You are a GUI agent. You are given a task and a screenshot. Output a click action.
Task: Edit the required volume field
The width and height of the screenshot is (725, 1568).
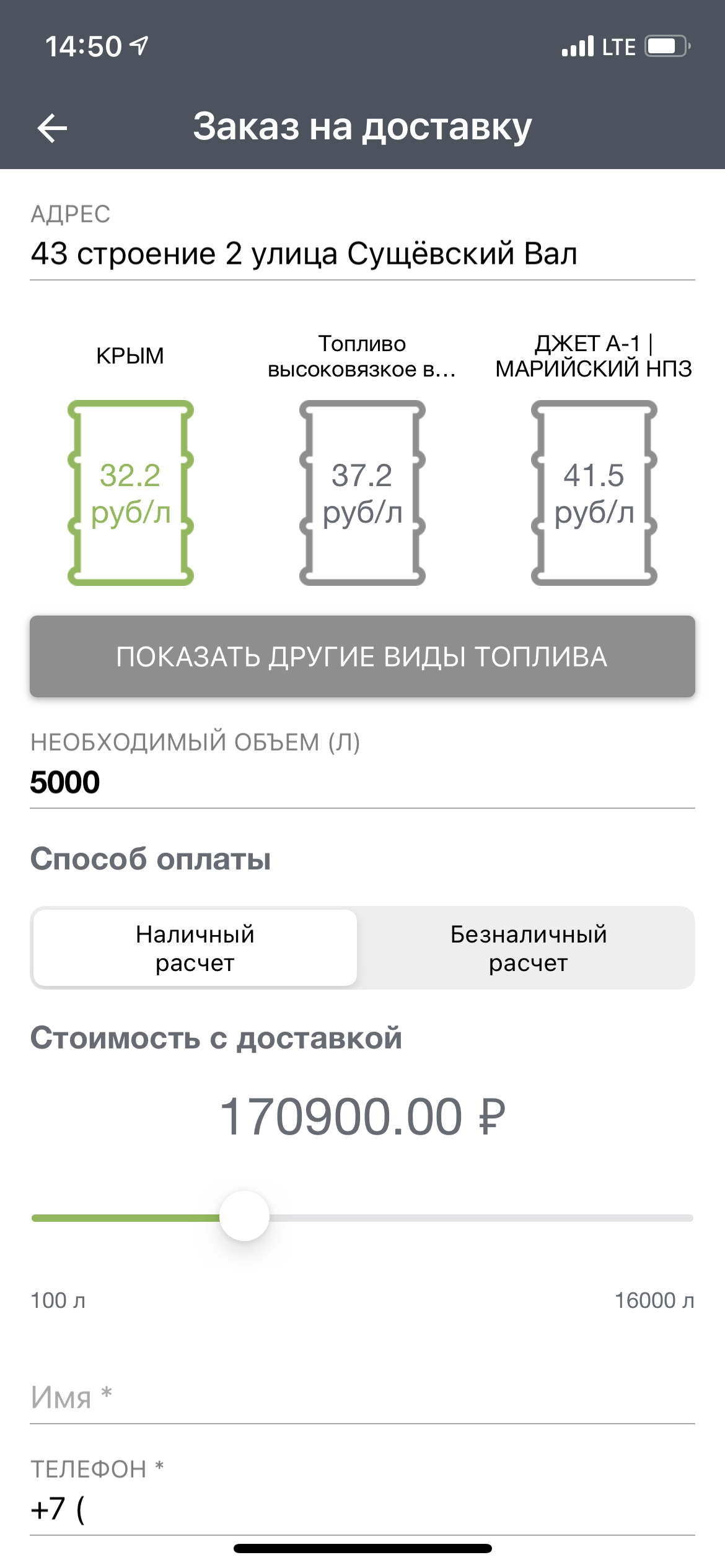click(362, 782)
